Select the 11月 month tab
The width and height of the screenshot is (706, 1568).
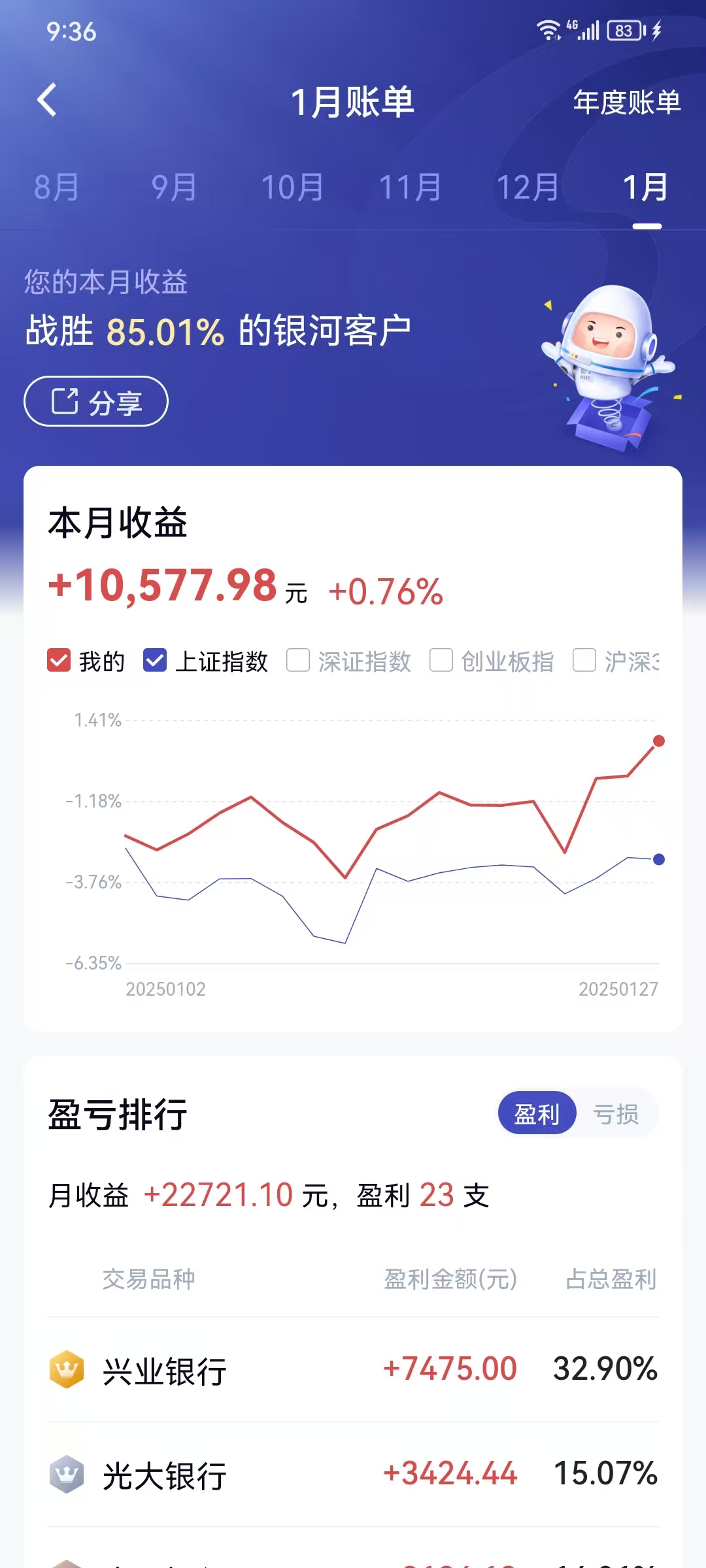click(410, 188)
